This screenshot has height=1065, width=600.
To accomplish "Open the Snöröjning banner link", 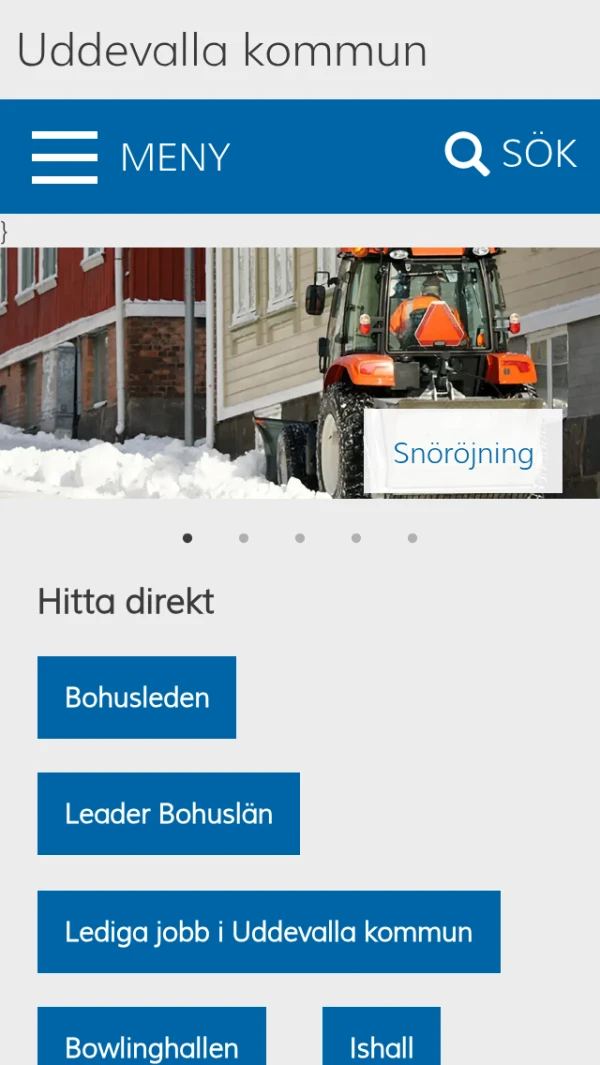I will click(463, 452).
